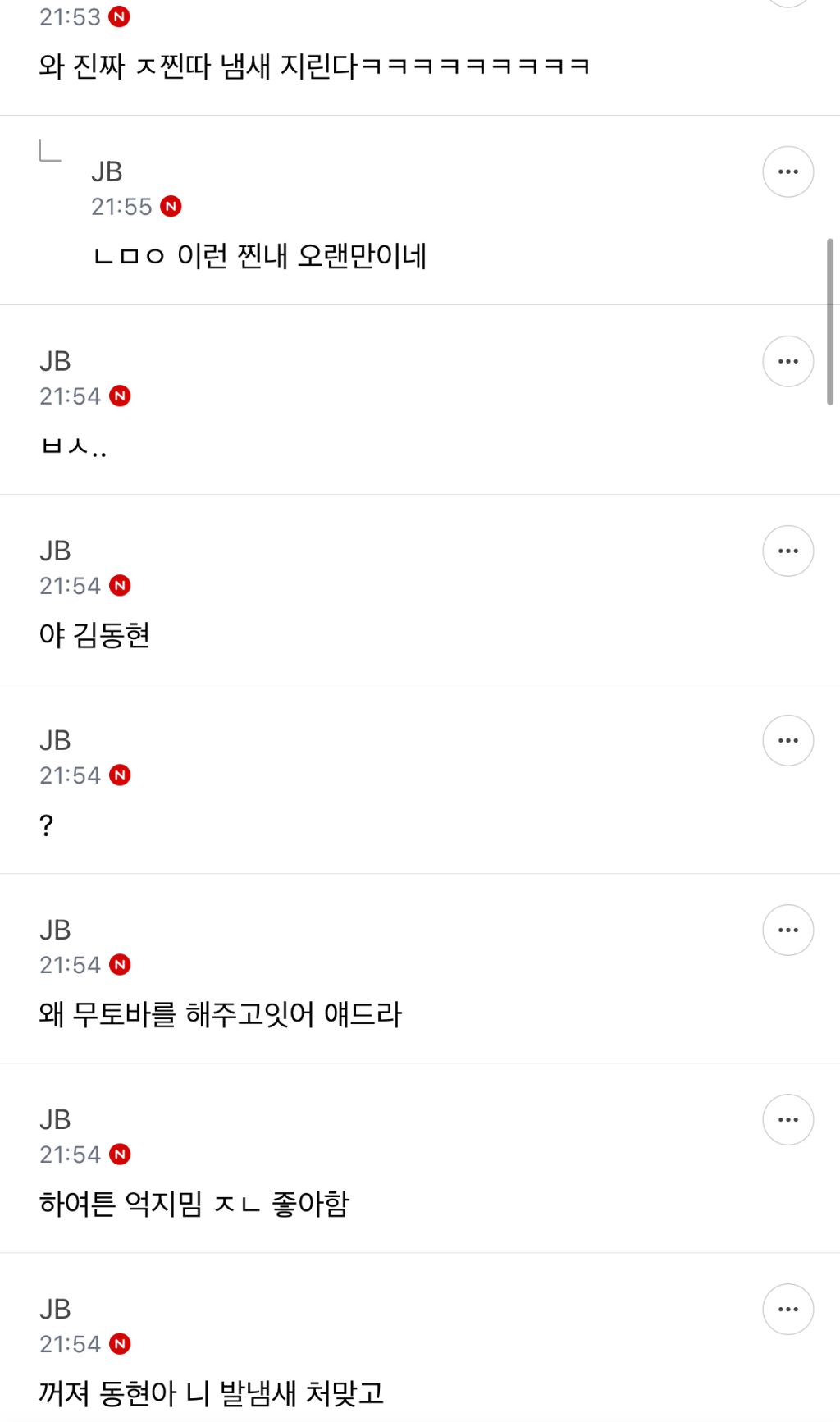840x1422 pixels.
Task: Open the overflow menu for "왜 무토바를 해주고있어 얘드라"
Action: click(787, 930)
